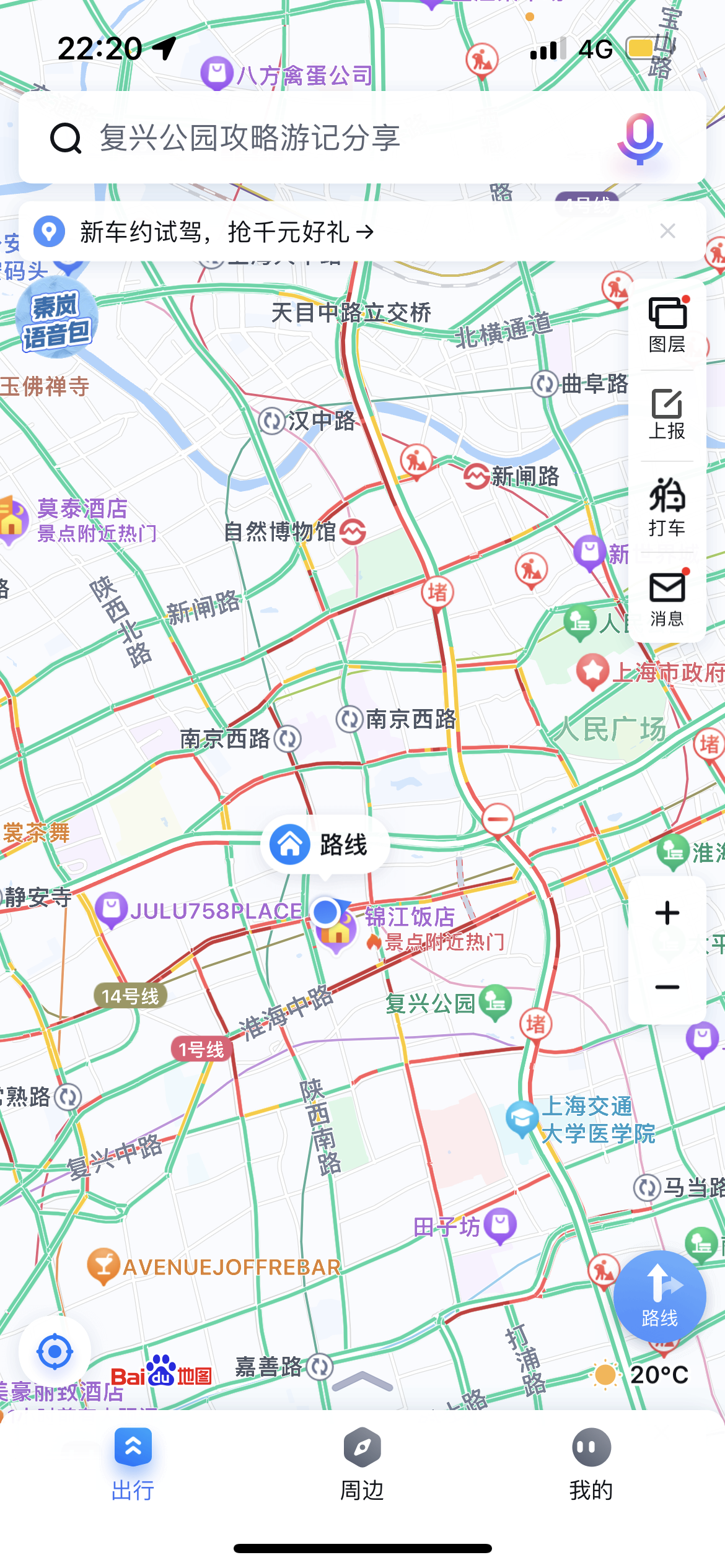The image size is (725, 1568).
Task: Recenter map to my current location
Action: [55, 1352]
